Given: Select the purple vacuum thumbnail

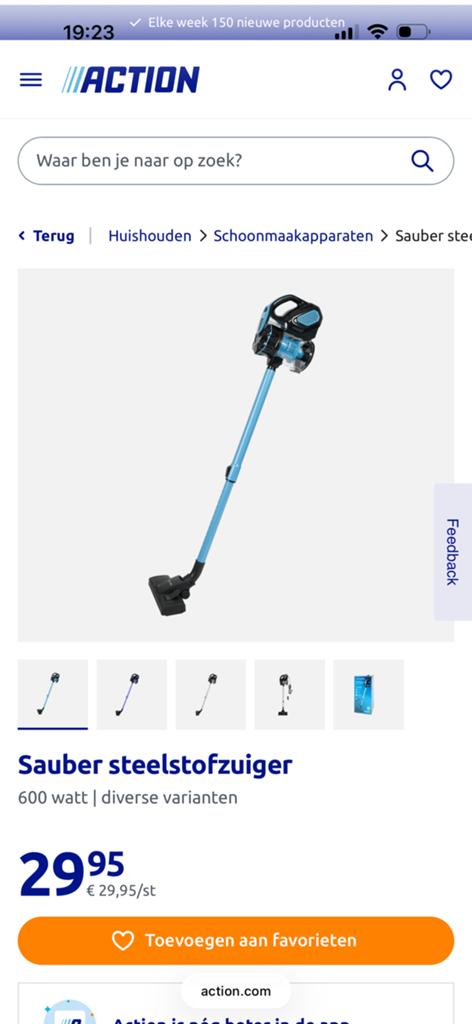Looking at the screenshot, I should click(132, 694).
